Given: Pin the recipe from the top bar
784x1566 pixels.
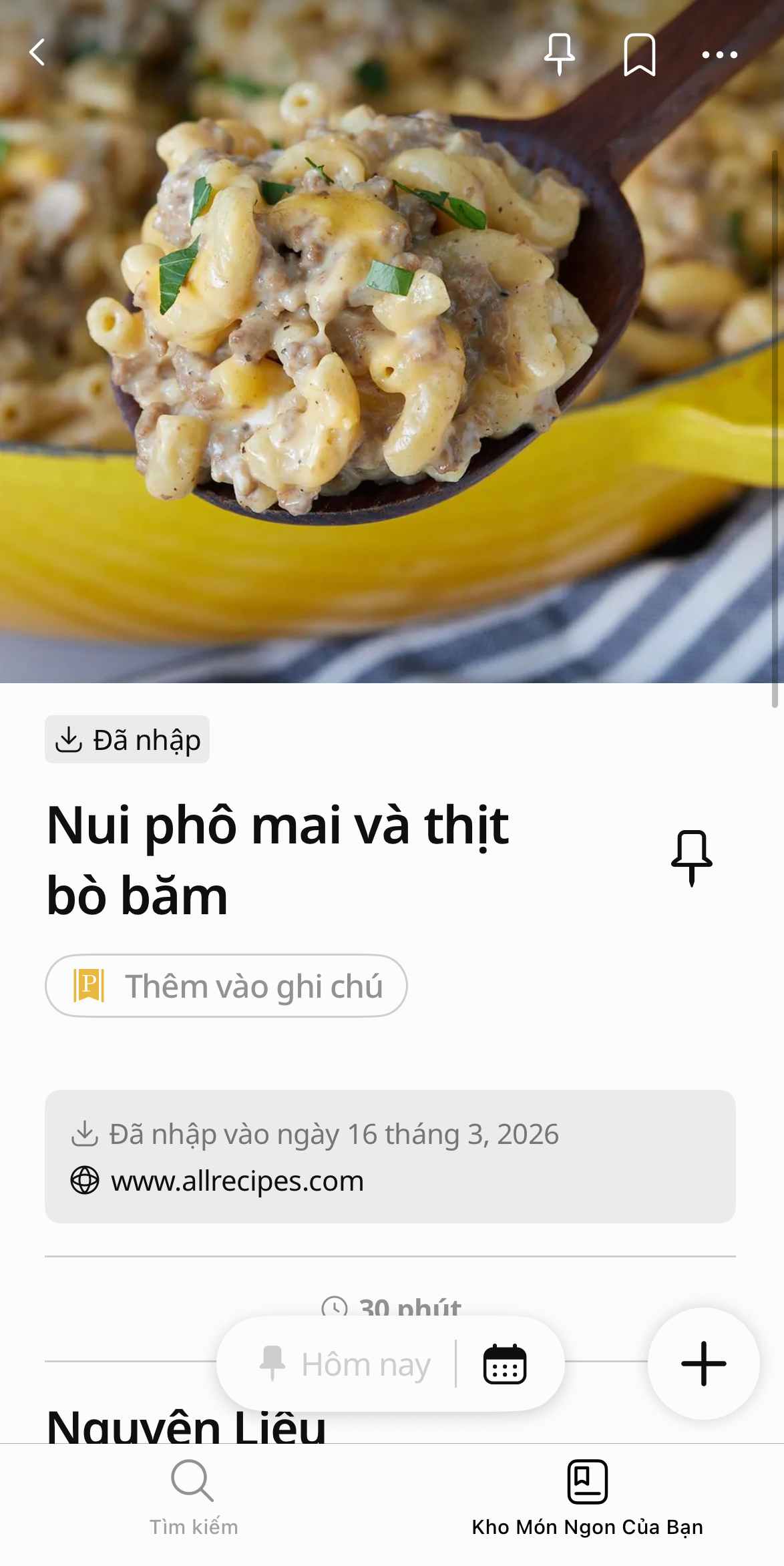Looking at the screenshot, I should [559, 53].
